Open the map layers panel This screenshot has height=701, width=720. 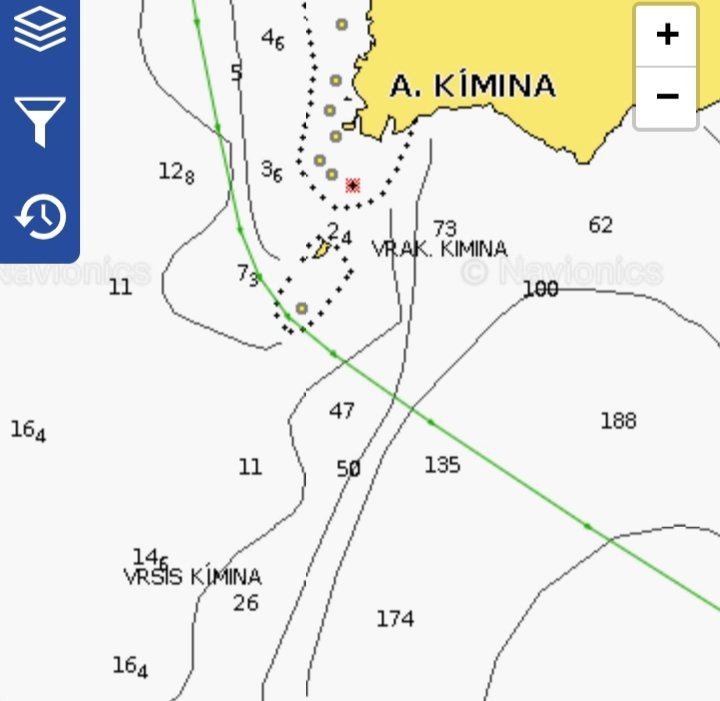[x=39, y=28]
